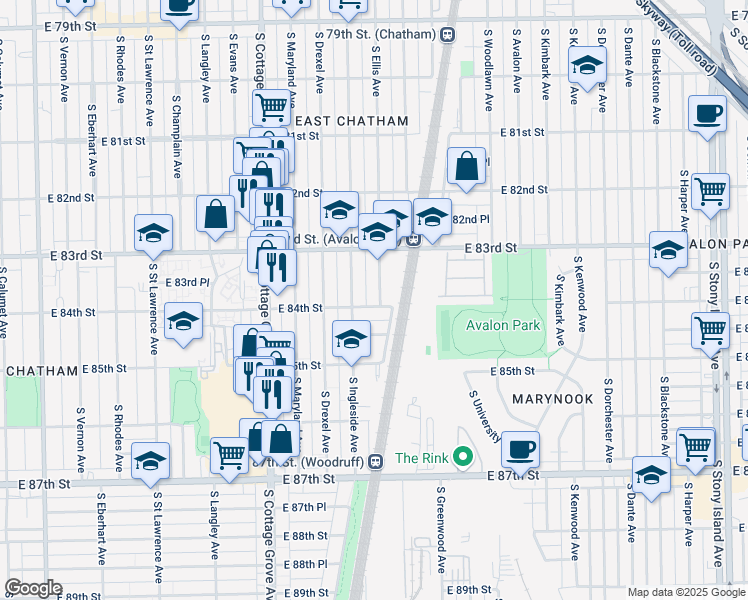Viewport: 748px width, 600px height.
Task: Open the school marker by S Rhodes Ave and E 87th St
Action: [x=151, y=461]
